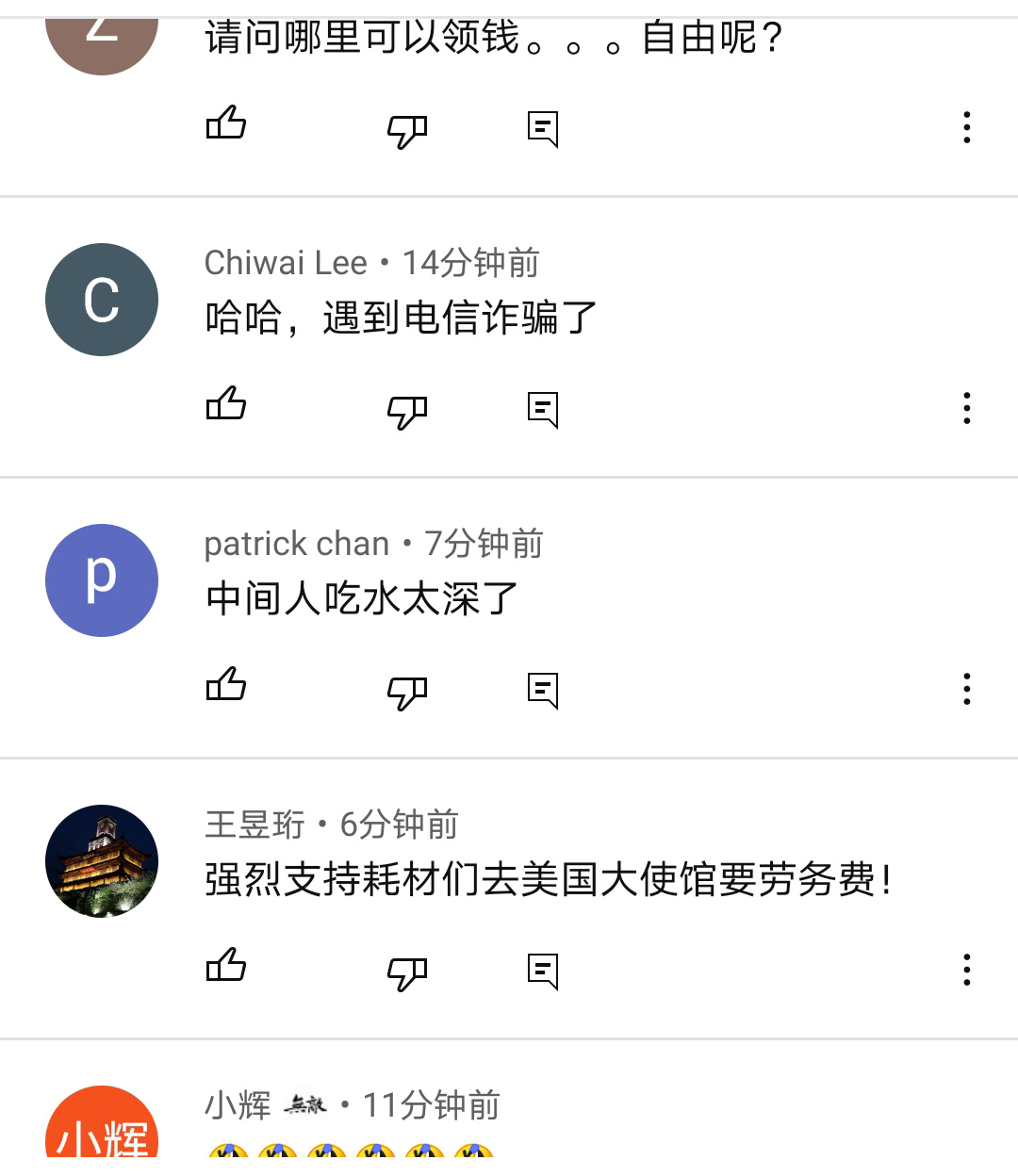
Task: Like 王昱珩's comment
Action: point(226,967)
